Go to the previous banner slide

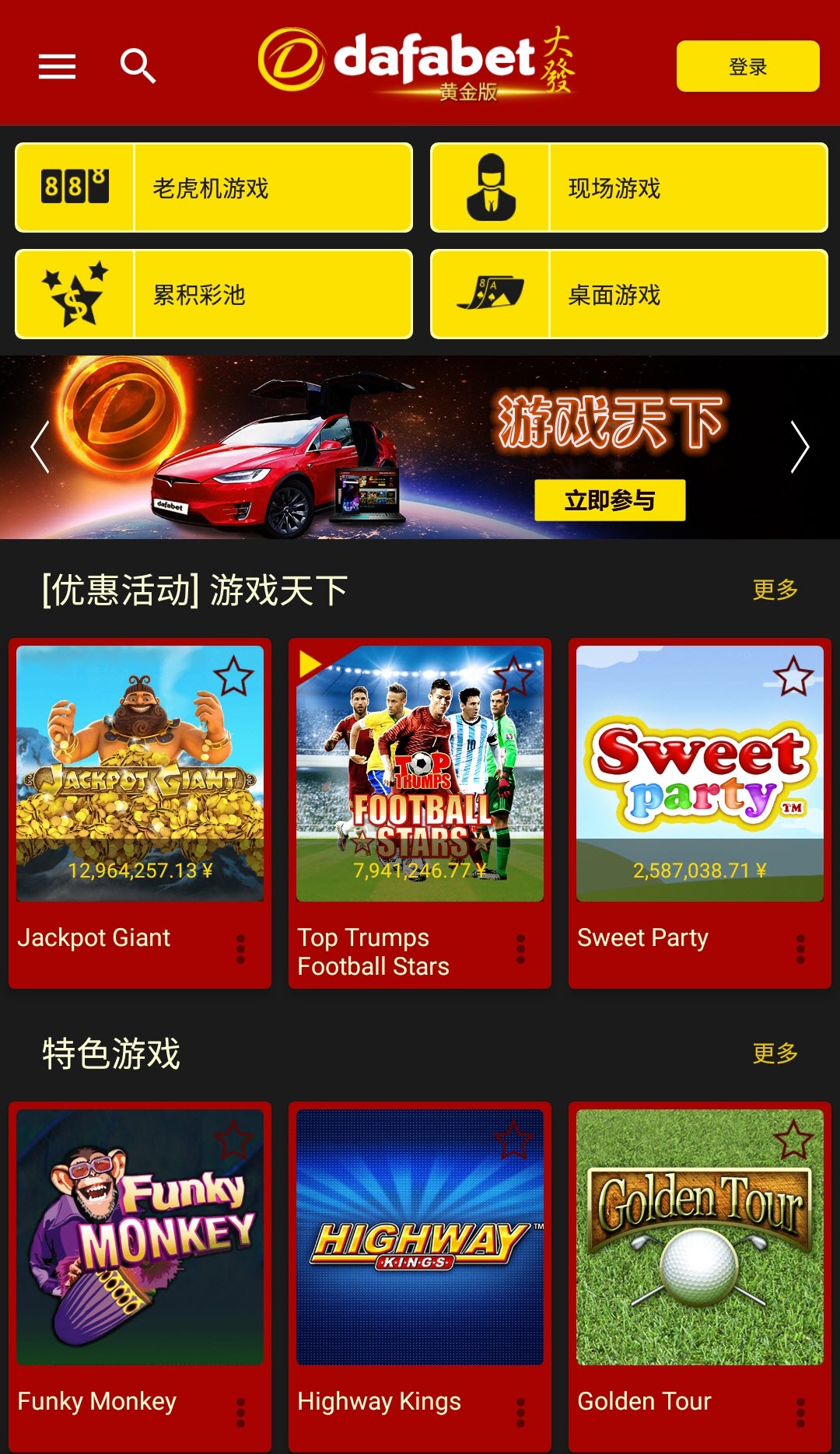(x=40, y=447)
